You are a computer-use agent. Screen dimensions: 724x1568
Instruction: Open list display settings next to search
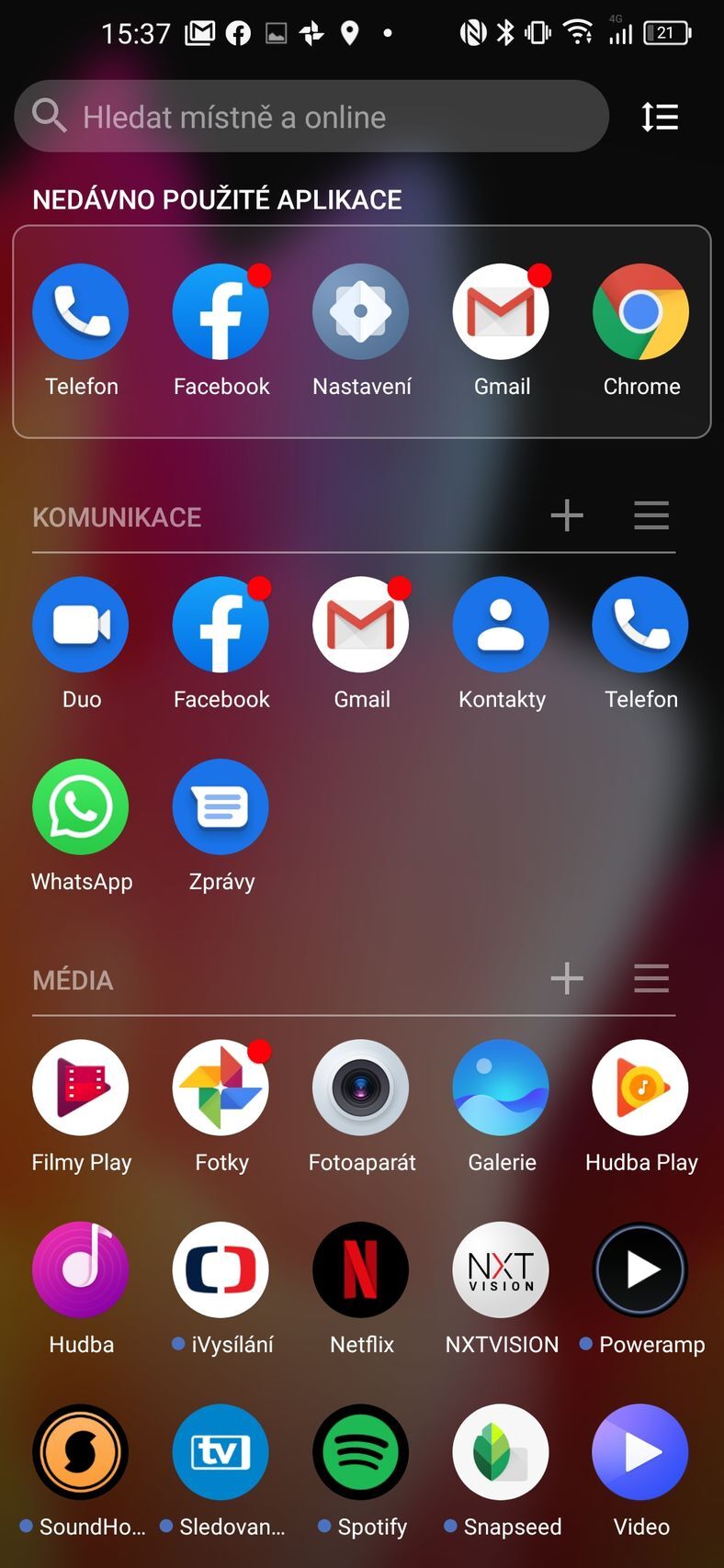659,117
